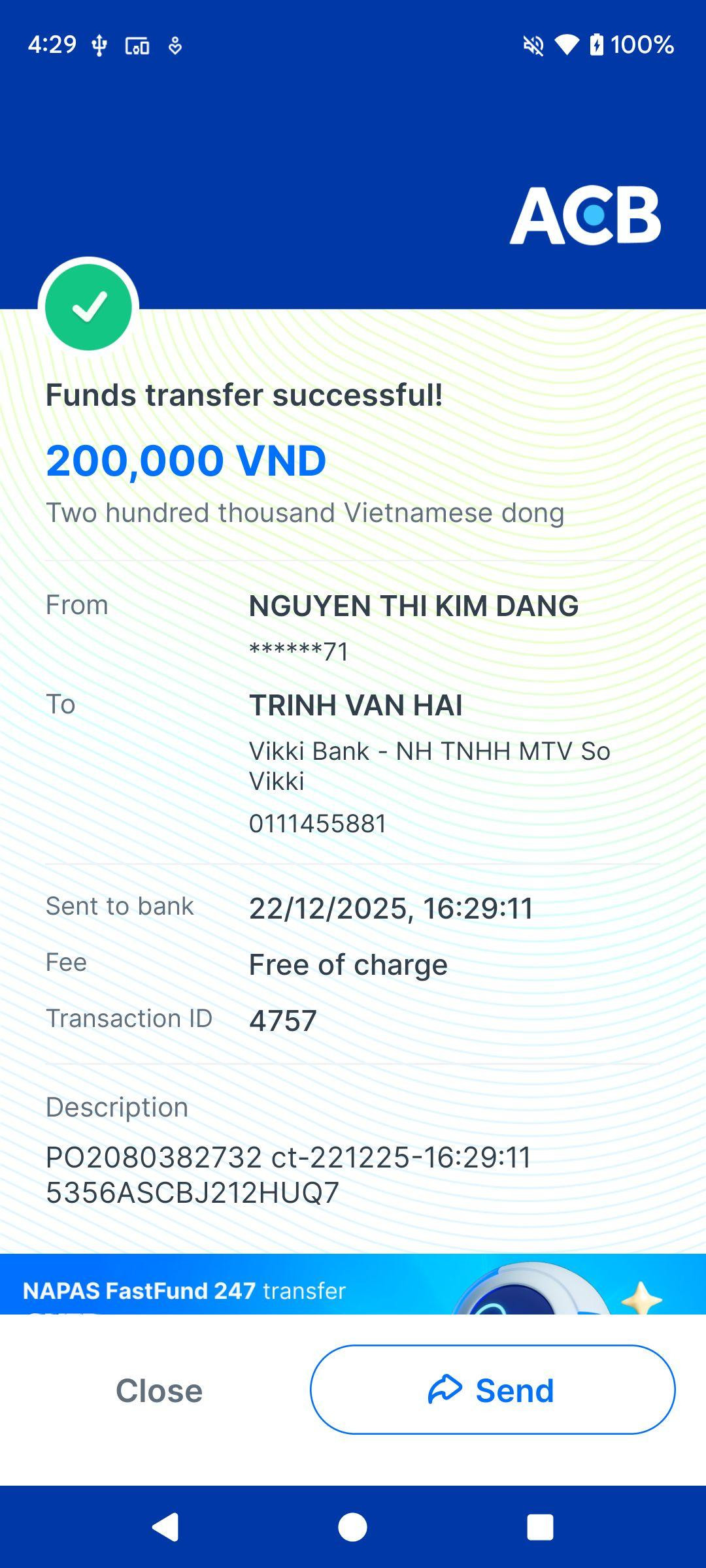Screen dimensions: 706x1568
Task: Close the transfer receipt
Action: (x=159, y=1390)
